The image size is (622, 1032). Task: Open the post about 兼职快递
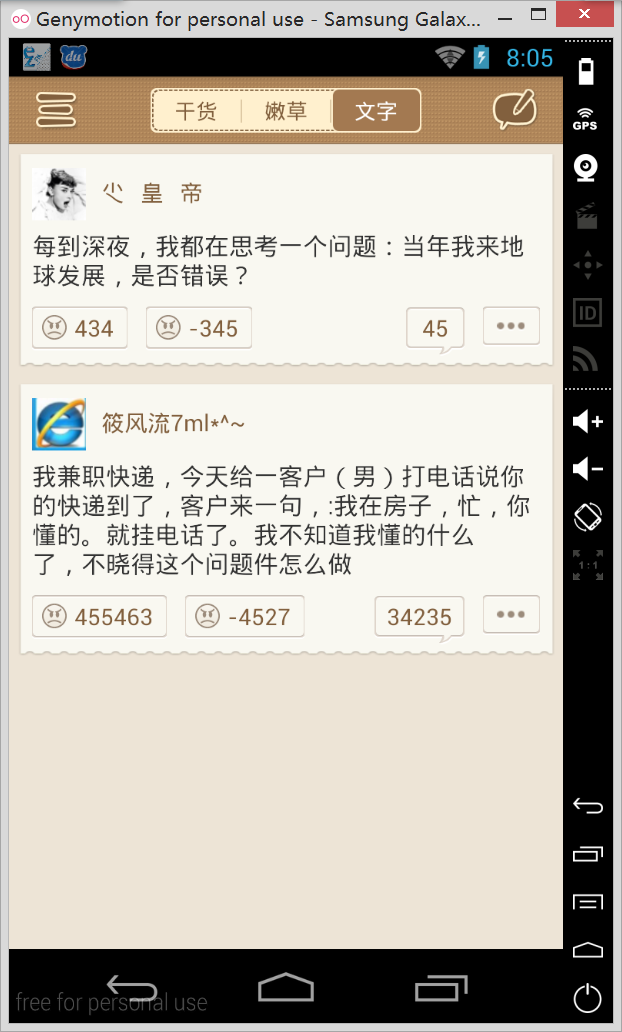click(x=280, y=520)
